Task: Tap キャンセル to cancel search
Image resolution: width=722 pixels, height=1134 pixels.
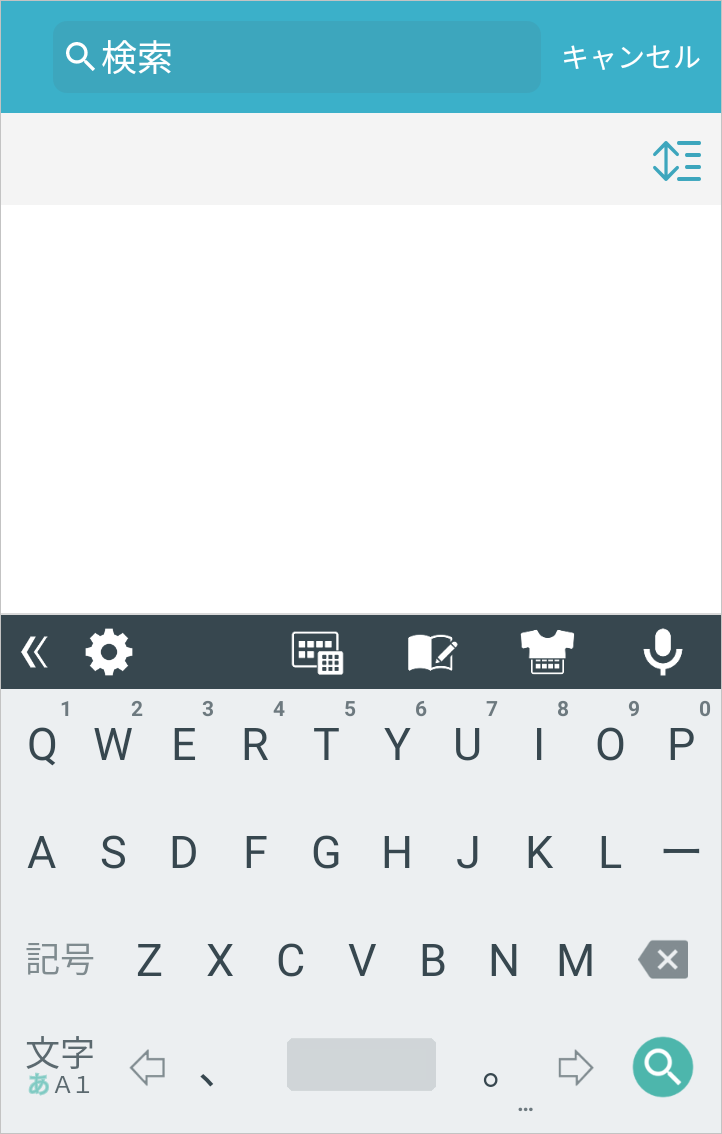Action: click(630, 57)
